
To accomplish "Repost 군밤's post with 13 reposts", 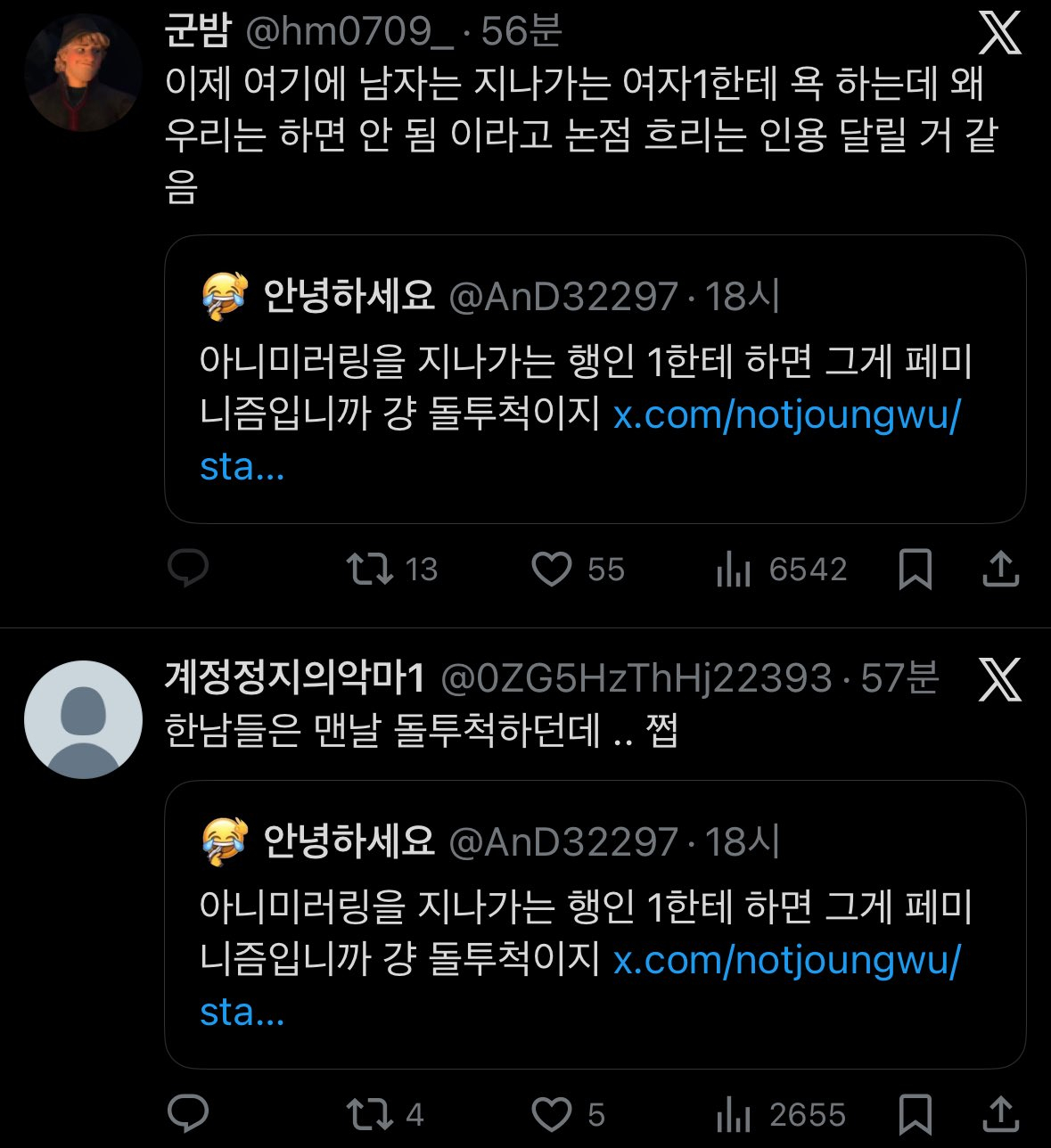I will [x=370, y=569].
